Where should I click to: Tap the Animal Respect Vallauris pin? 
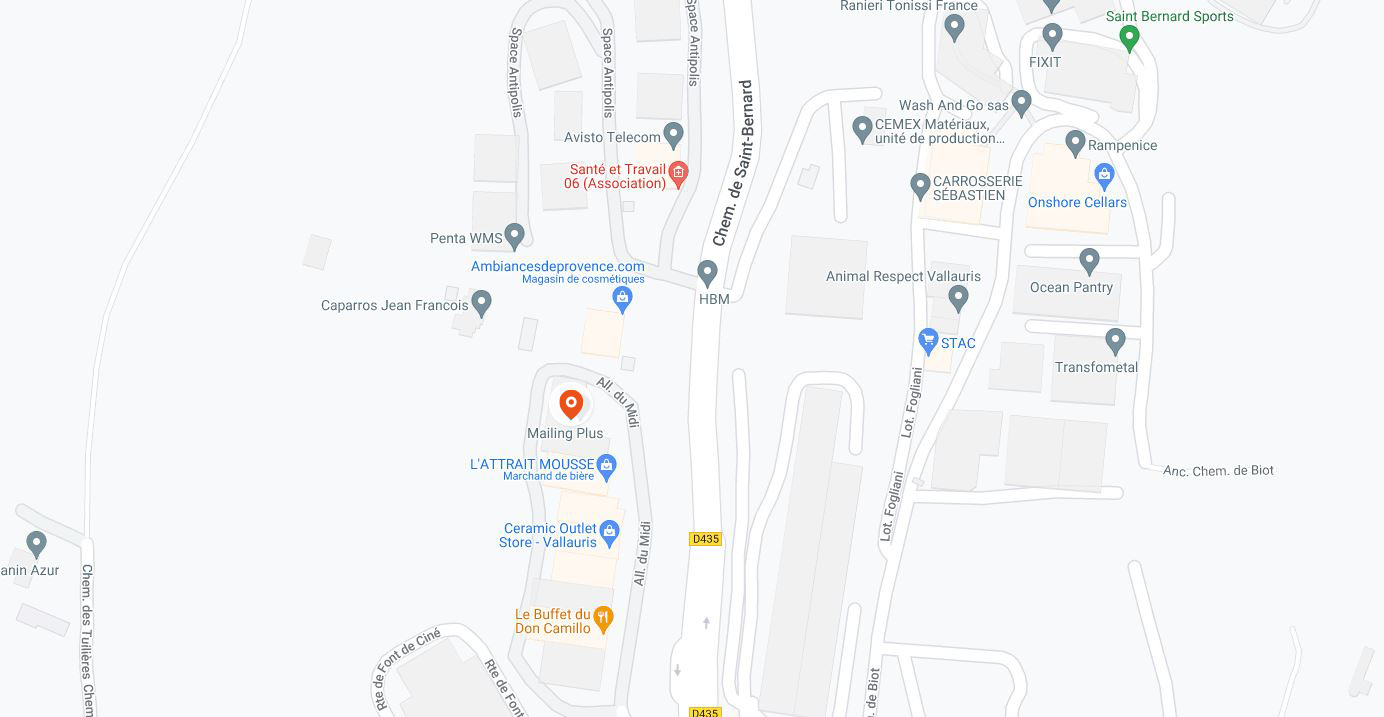958,296
